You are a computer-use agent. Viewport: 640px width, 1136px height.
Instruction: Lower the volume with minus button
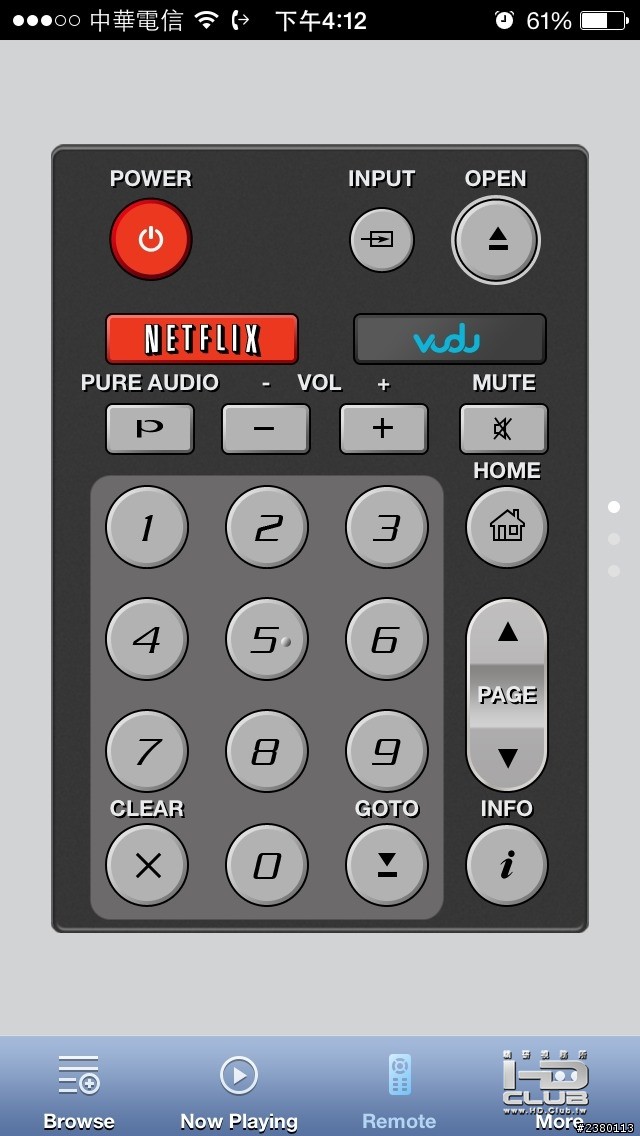265,429
